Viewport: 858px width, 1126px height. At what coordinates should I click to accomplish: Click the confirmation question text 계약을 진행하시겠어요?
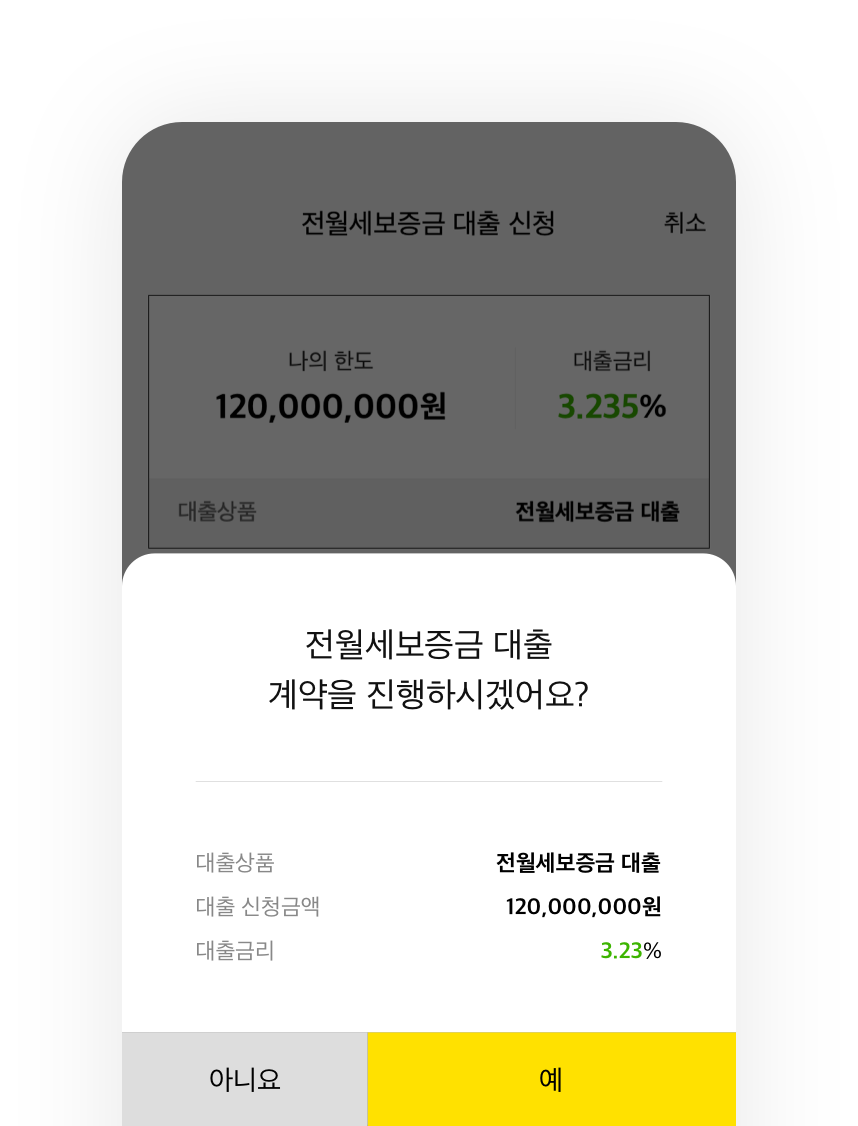[428, 689]
